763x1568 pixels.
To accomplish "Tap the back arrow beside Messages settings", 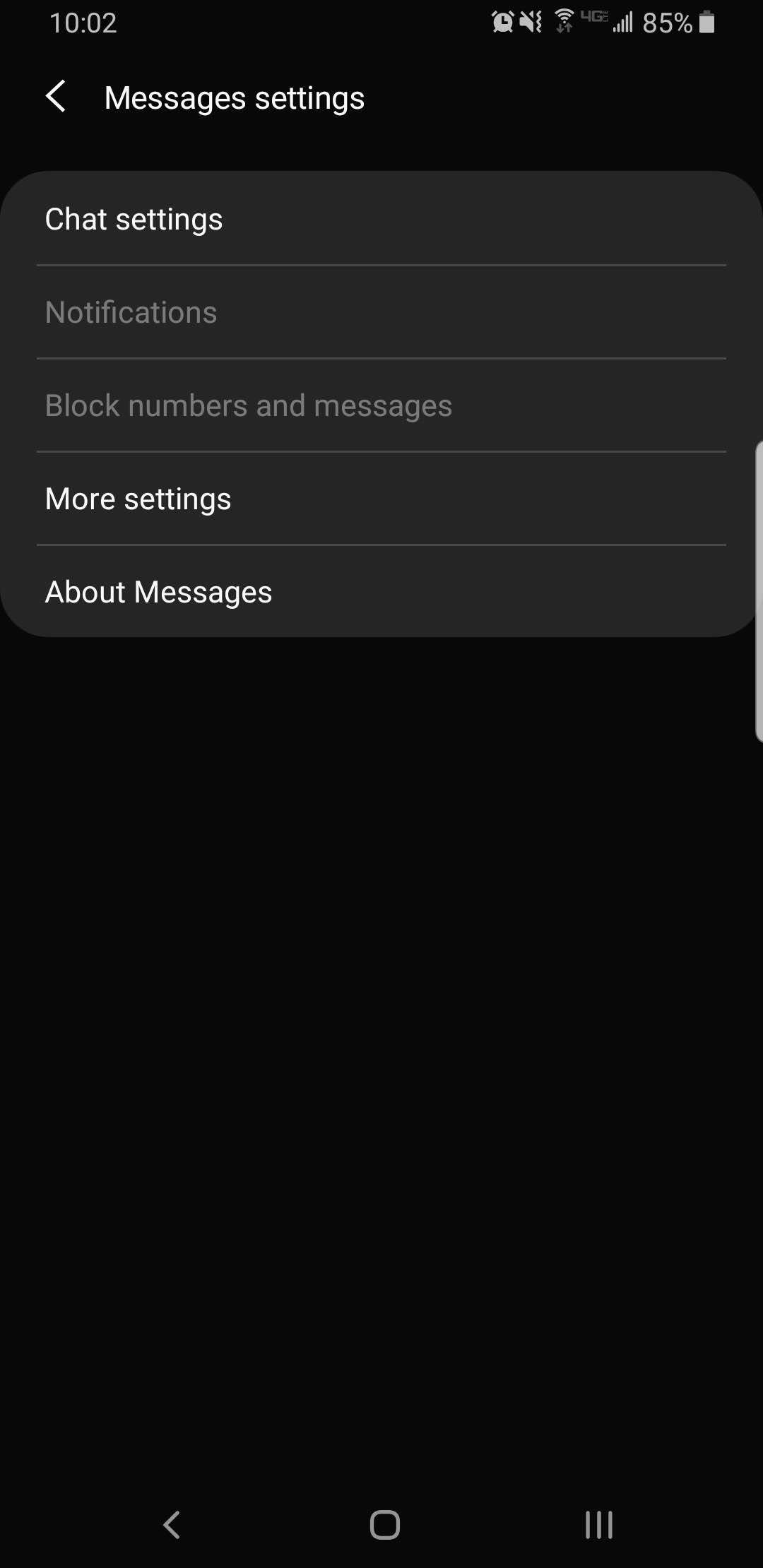I will click(x=57, y=97).
